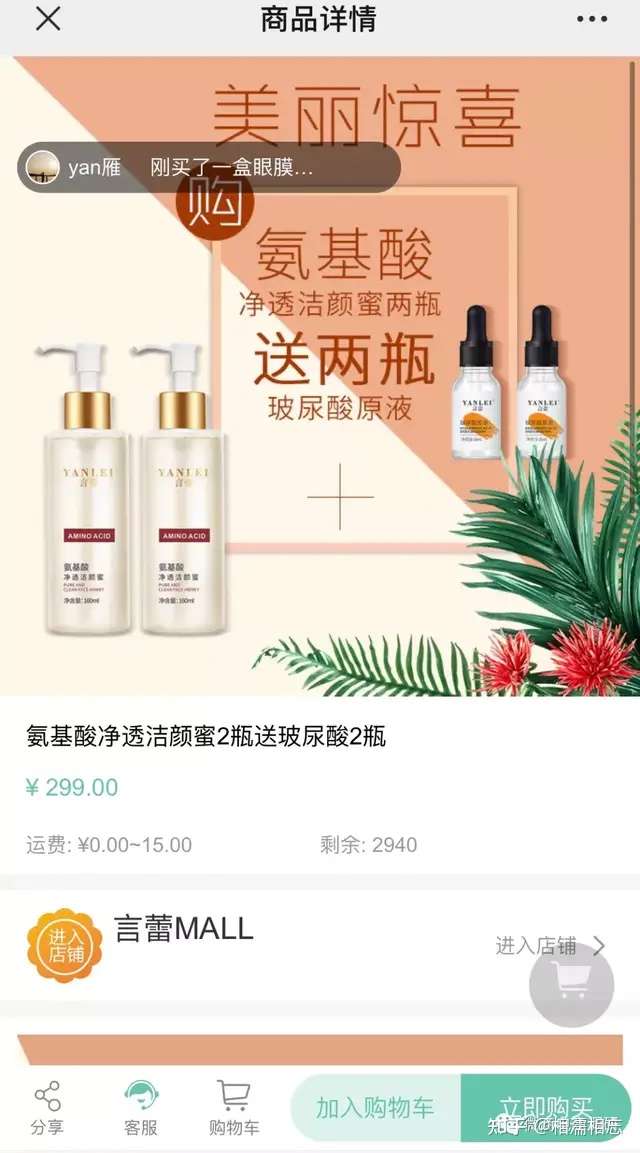Tap the 进入店铺 link with chevron
Screen dimensions: 640x1153
pos(550,946)
